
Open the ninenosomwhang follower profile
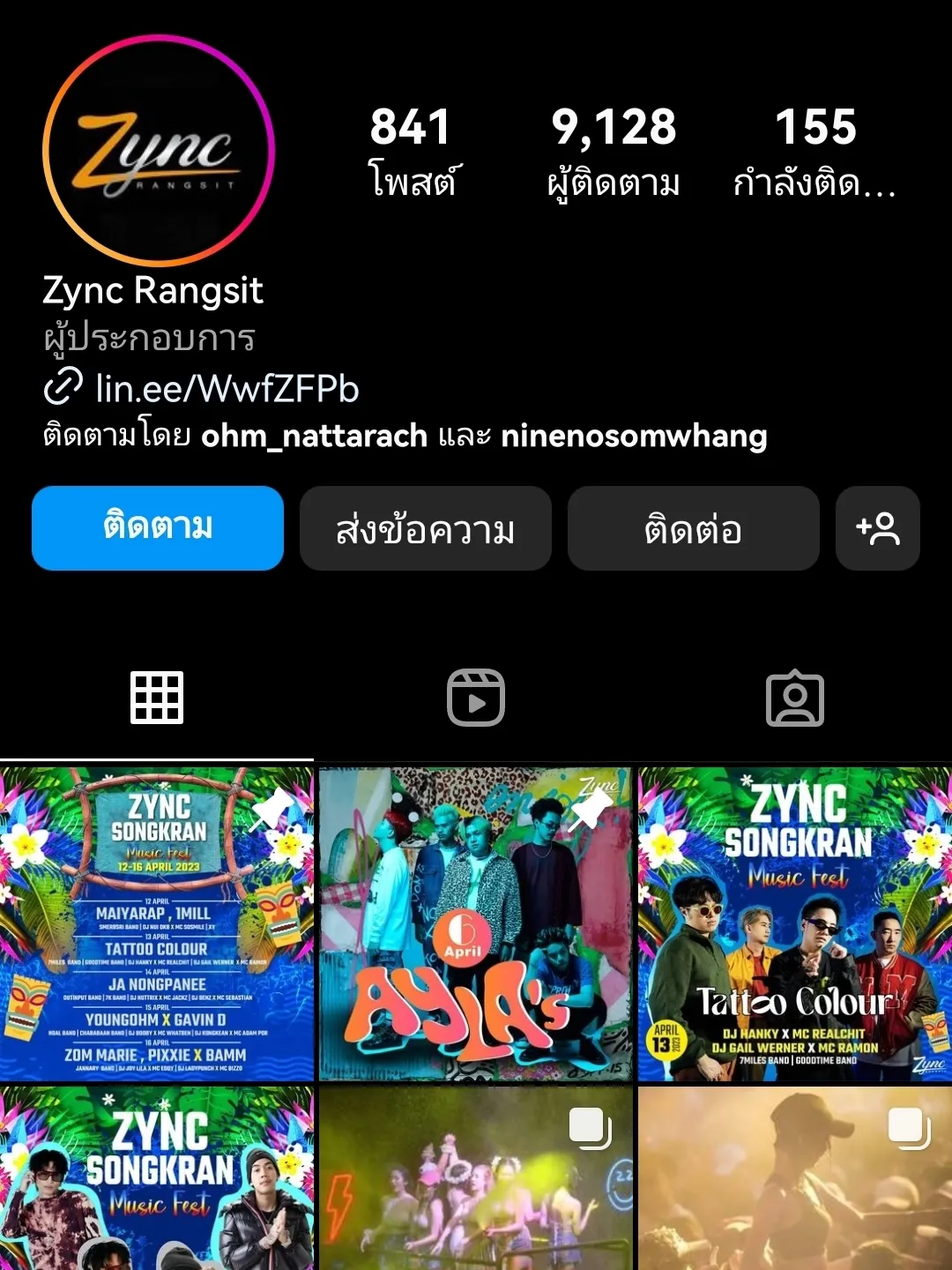[635, 436]
